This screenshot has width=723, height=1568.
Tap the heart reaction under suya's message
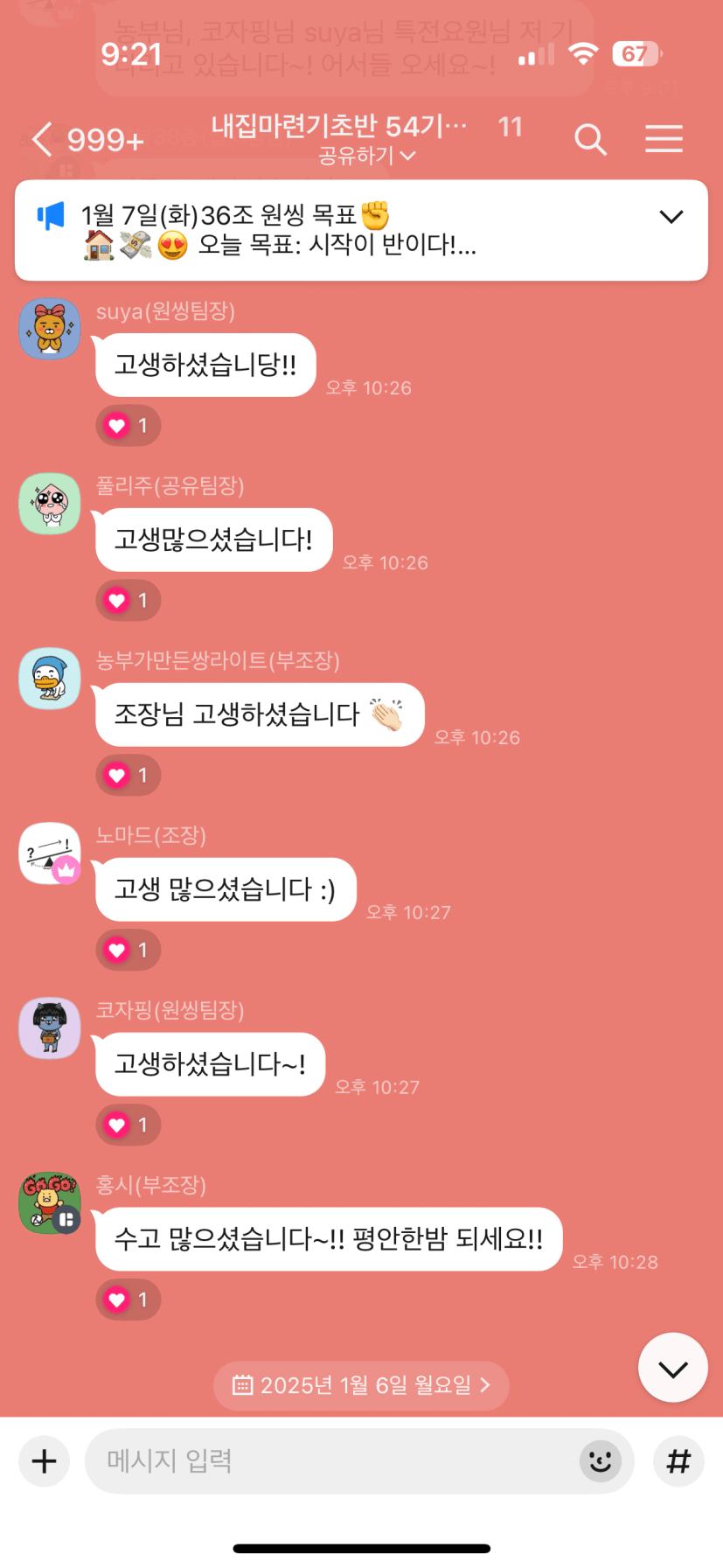click(x=129, y=426)
